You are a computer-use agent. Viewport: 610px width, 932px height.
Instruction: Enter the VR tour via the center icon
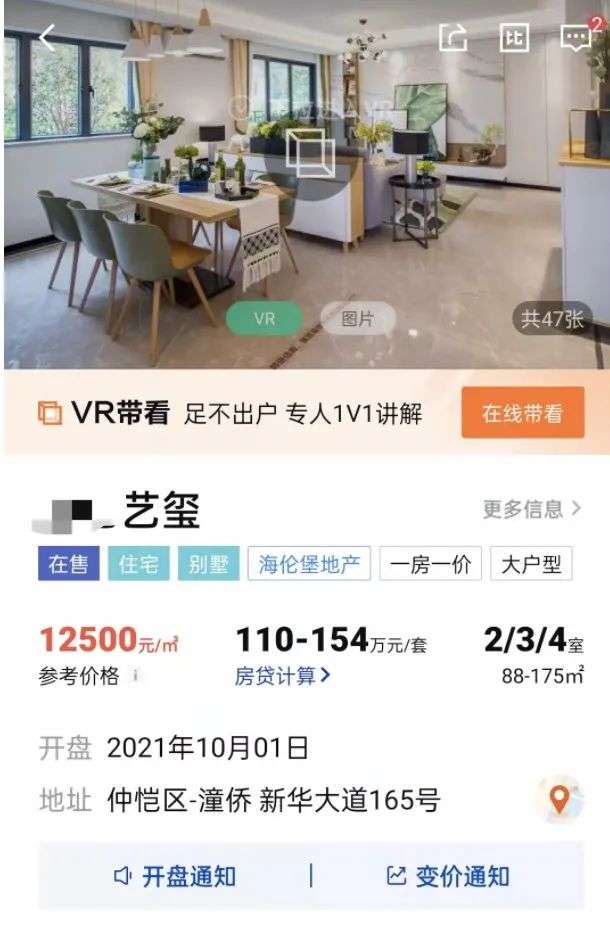click(x=310, y=153)
